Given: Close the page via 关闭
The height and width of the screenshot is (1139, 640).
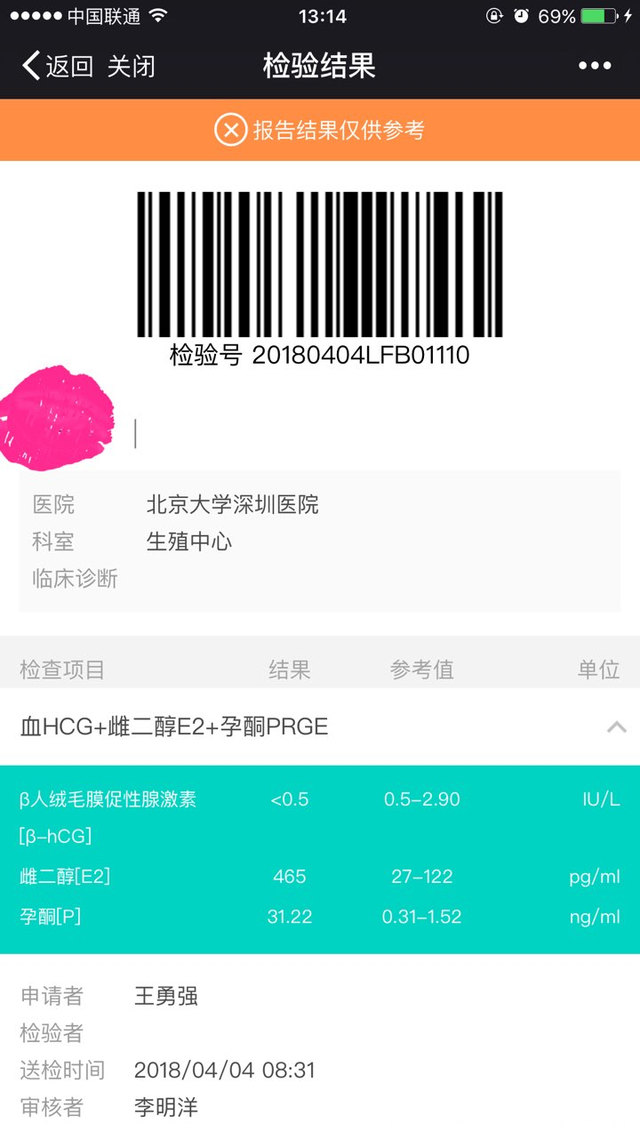Looking at the screenshot, I should pyautogui.click(x=131, y=67).
